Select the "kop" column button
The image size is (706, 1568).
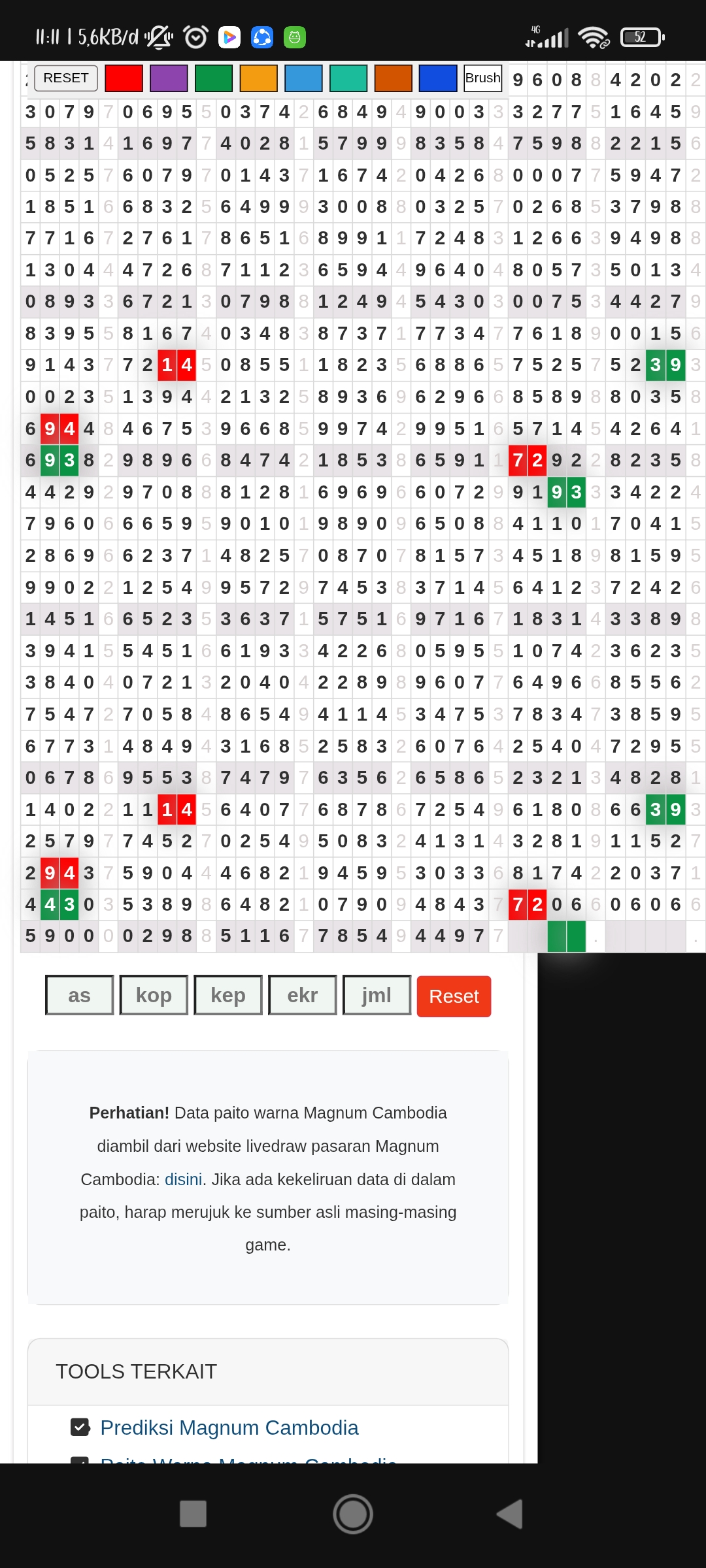tap(154, 995)
